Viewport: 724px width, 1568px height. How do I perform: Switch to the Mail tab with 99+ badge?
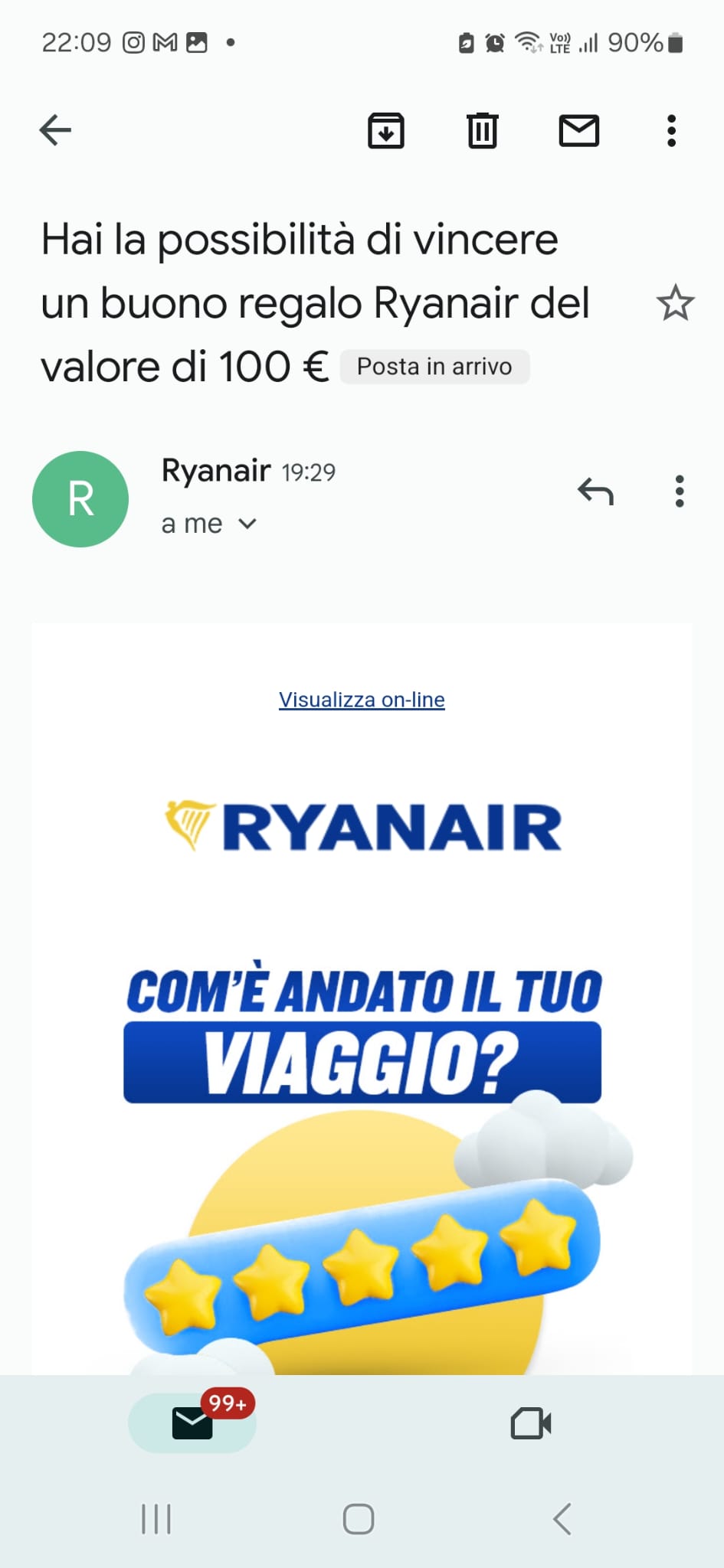pyautogui.click(x=192, y=1423)
